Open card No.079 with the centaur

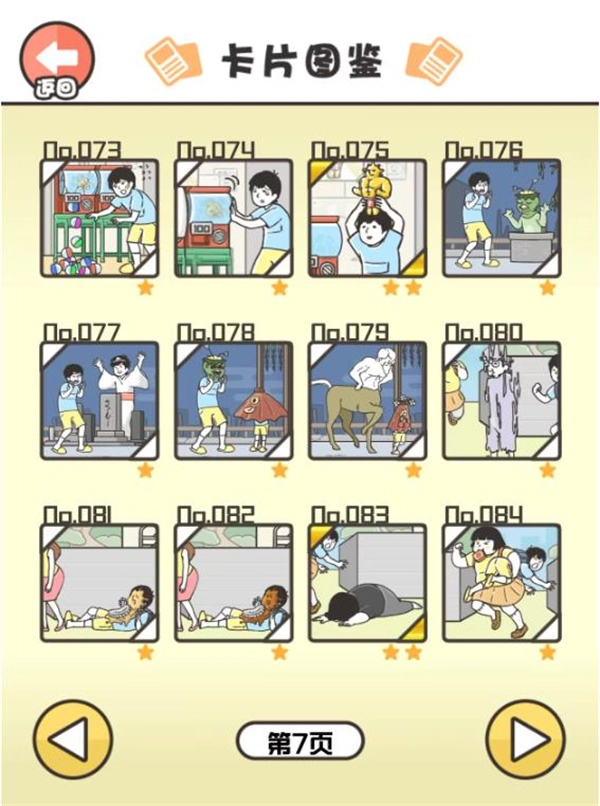pos(367,400)
